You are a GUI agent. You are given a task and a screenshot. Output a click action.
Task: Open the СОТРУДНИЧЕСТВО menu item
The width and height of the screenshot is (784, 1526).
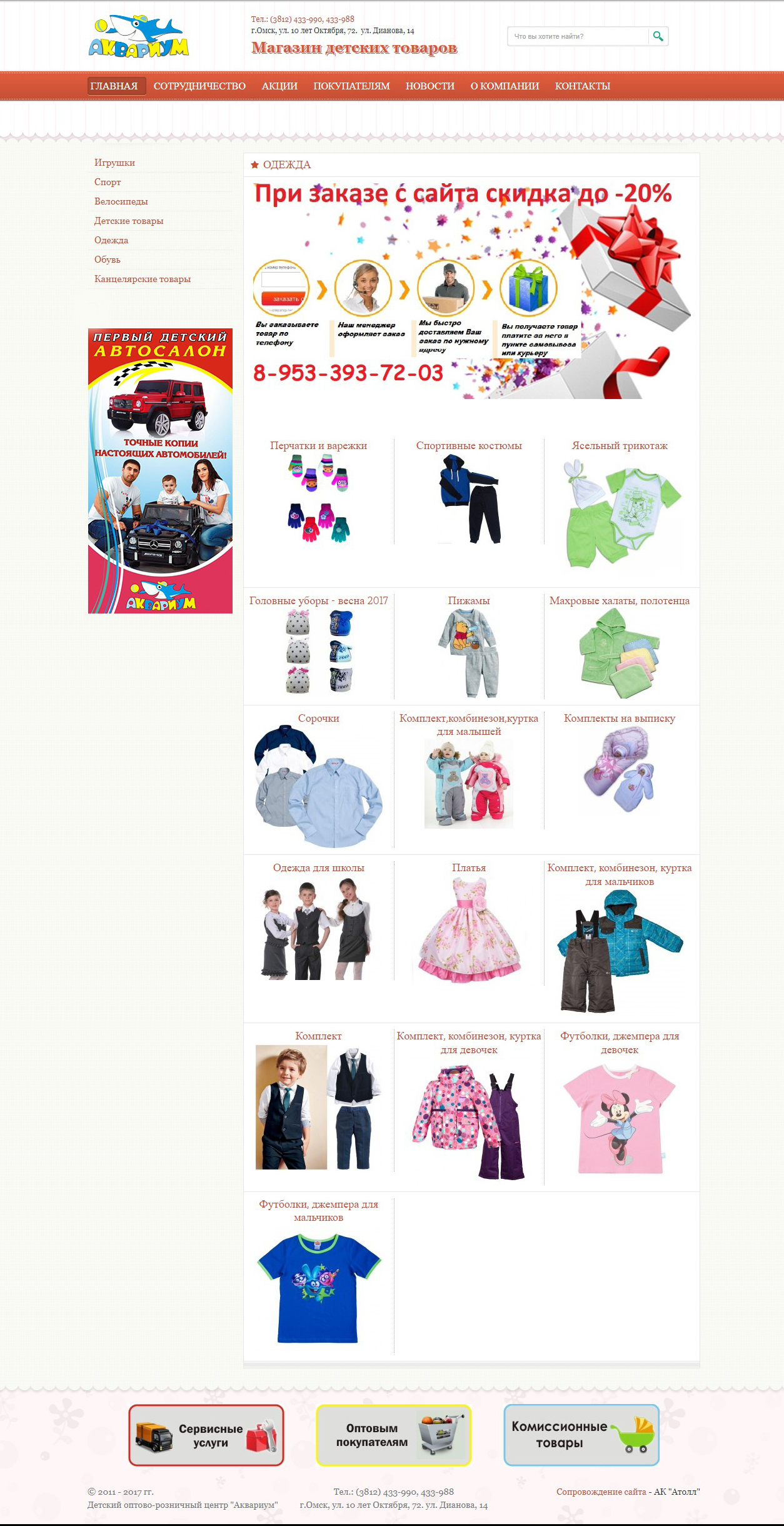click(x=199, y=86)
